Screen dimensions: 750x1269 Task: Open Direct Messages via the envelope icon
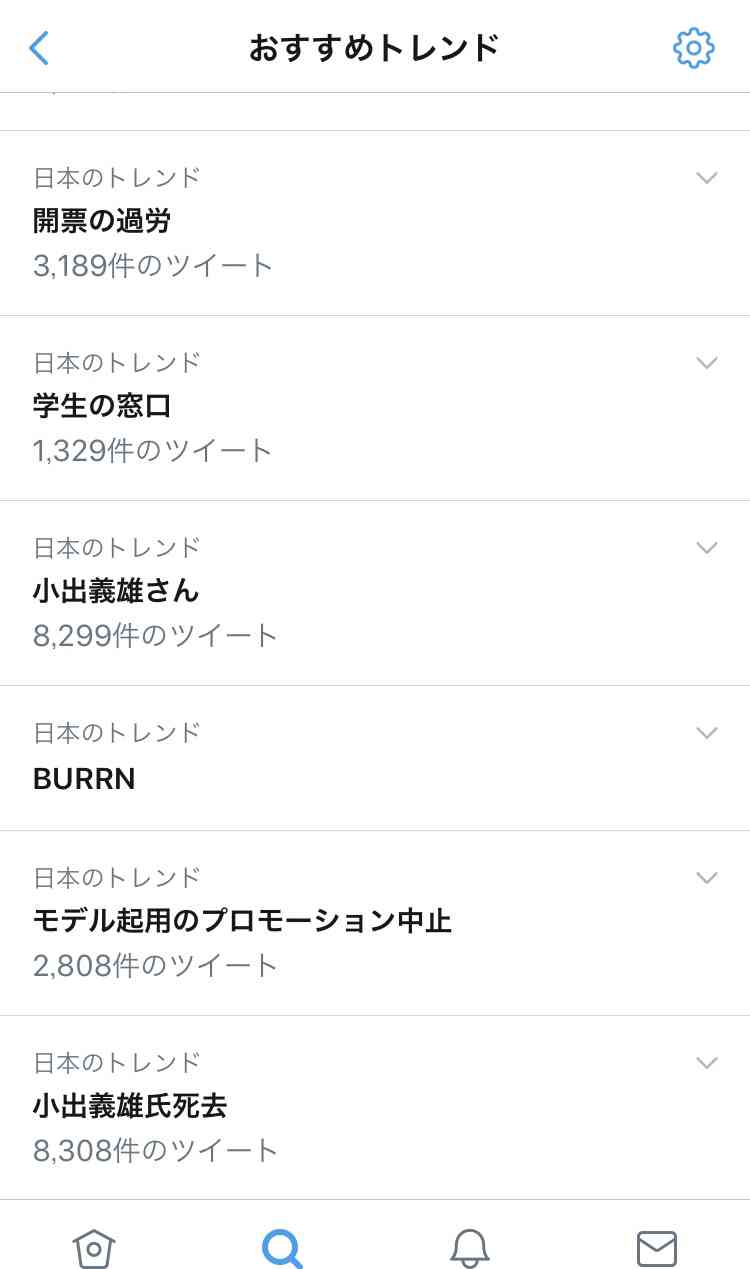[656, 1246]
